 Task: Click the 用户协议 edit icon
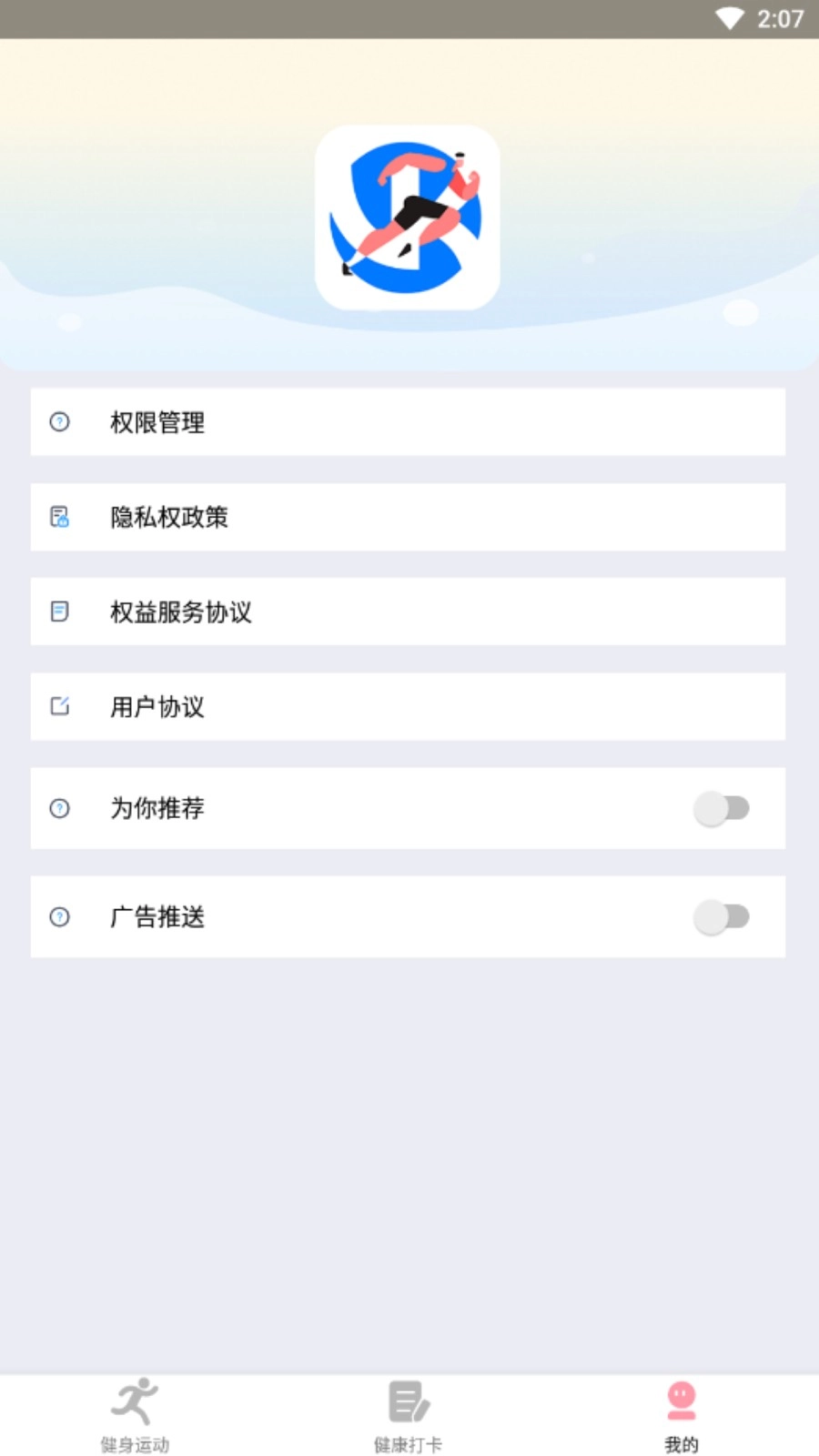[x=60, y=707]
